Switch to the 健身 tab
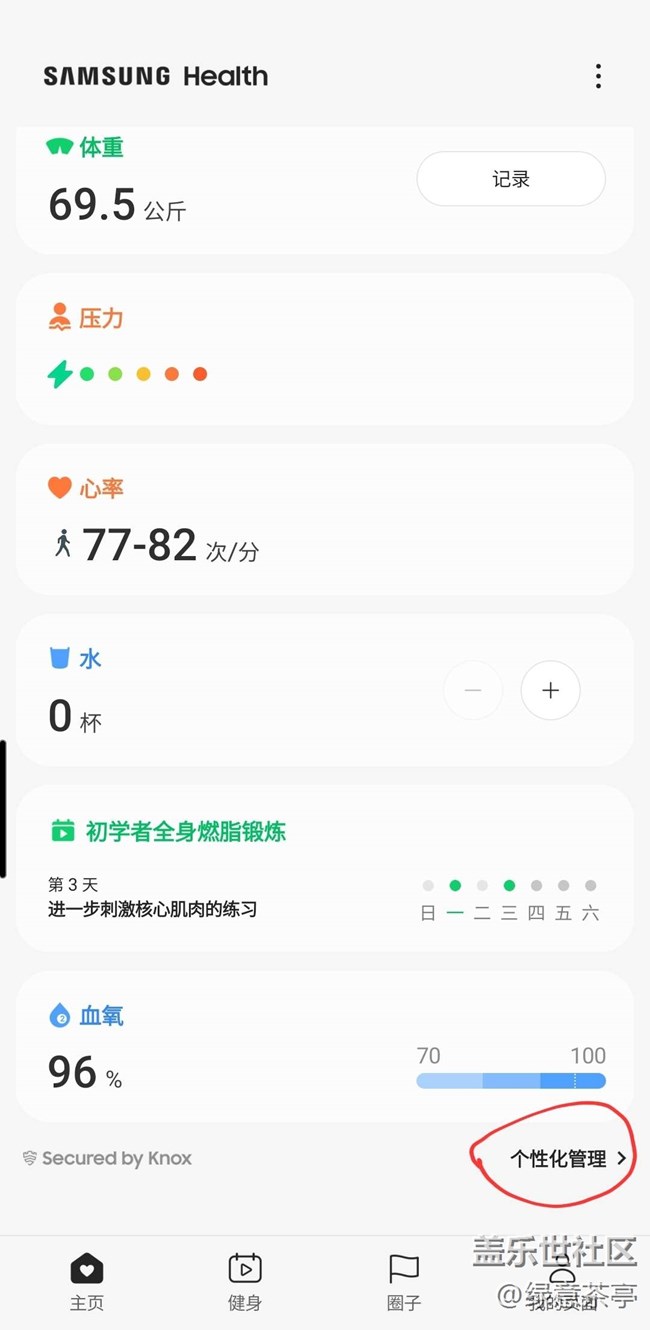The width and height of the screenshot is (650, 1330). pos(244,1281)
